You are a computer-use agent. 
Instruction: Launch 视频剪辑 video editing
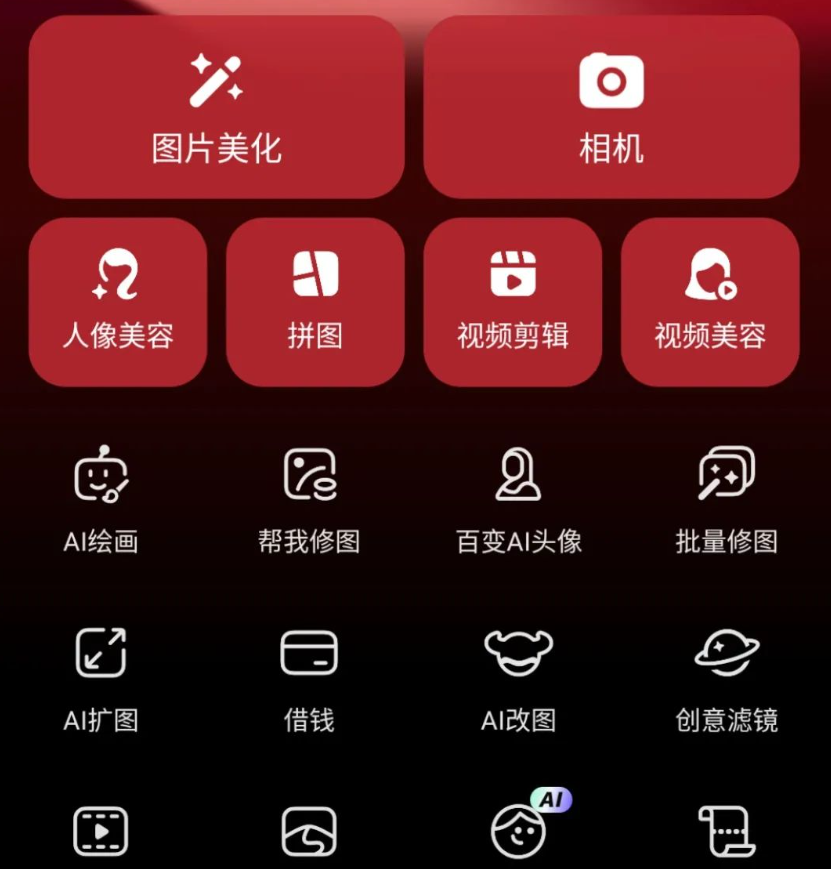tap(512, 300)
